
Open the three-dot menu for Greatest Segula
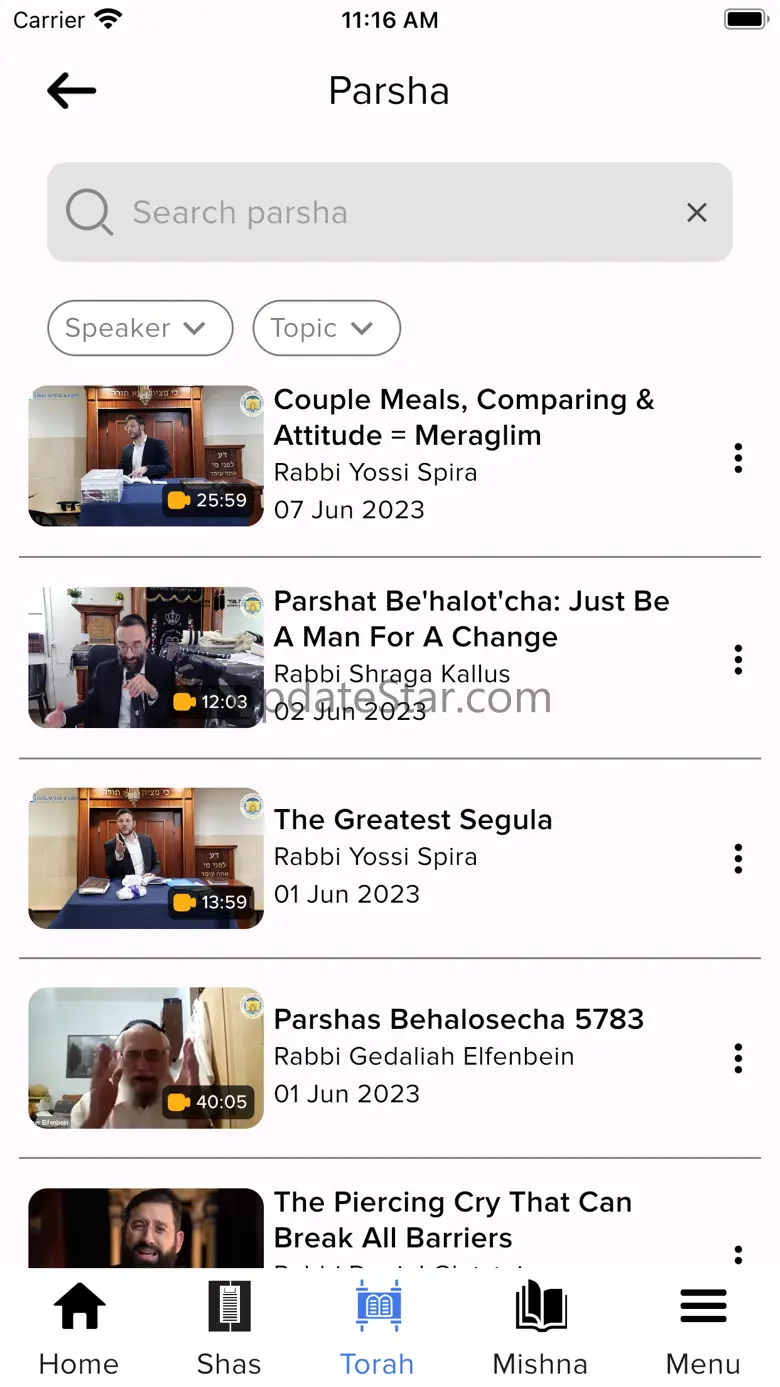tap(738, 858)
